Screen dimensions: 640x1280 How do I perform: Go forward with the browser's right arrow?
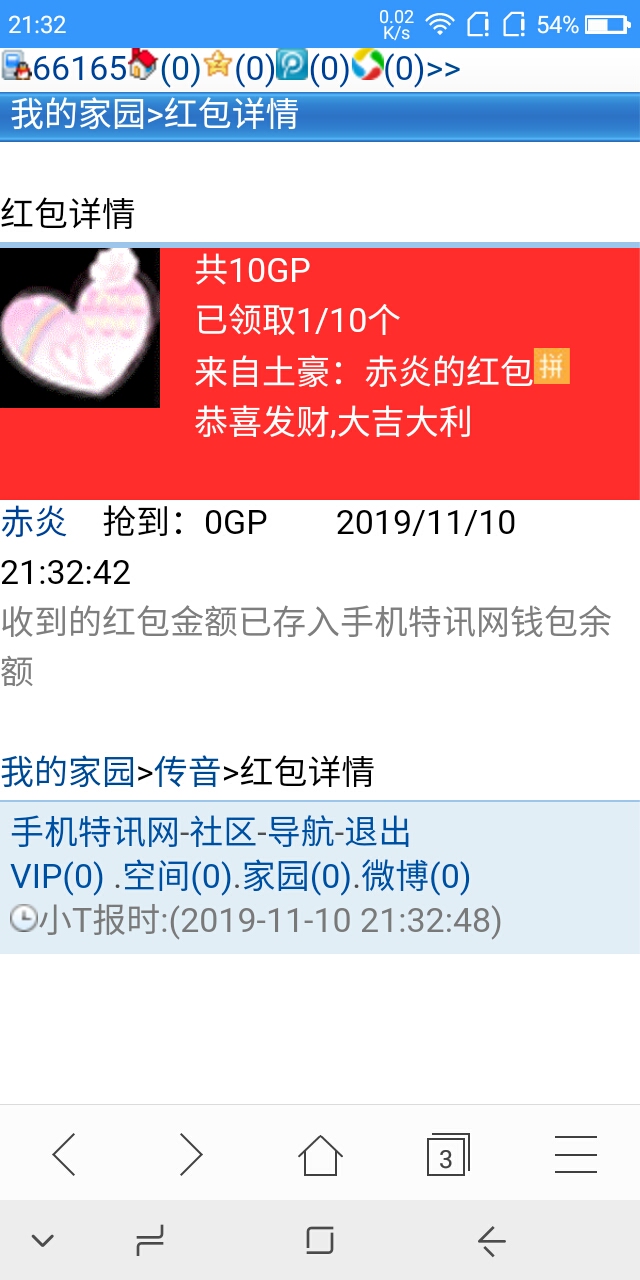pyautogui.click(x=191, y=1155)
